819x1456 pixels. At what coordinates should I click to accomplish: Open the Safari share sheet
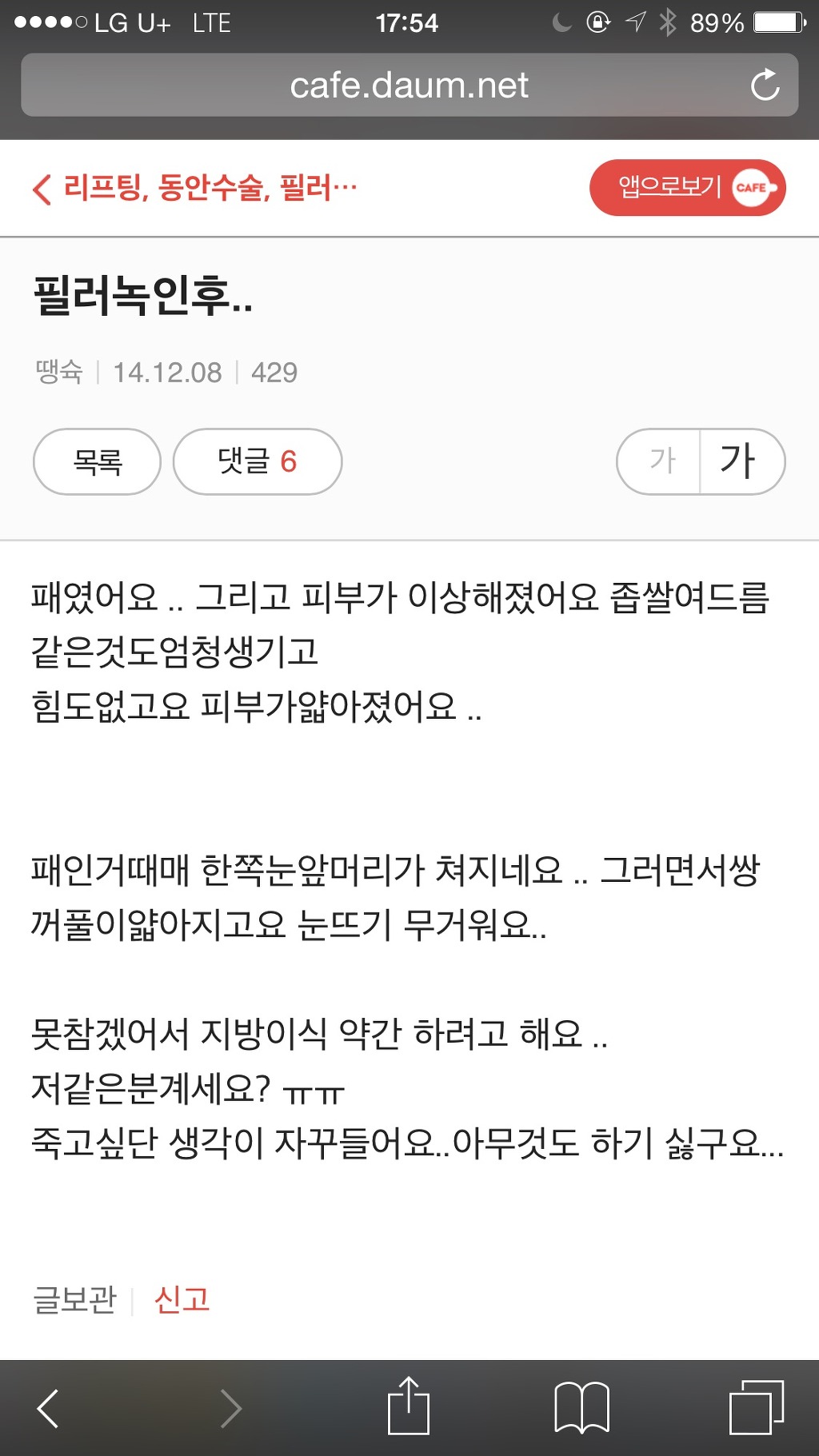(409, 1406)
